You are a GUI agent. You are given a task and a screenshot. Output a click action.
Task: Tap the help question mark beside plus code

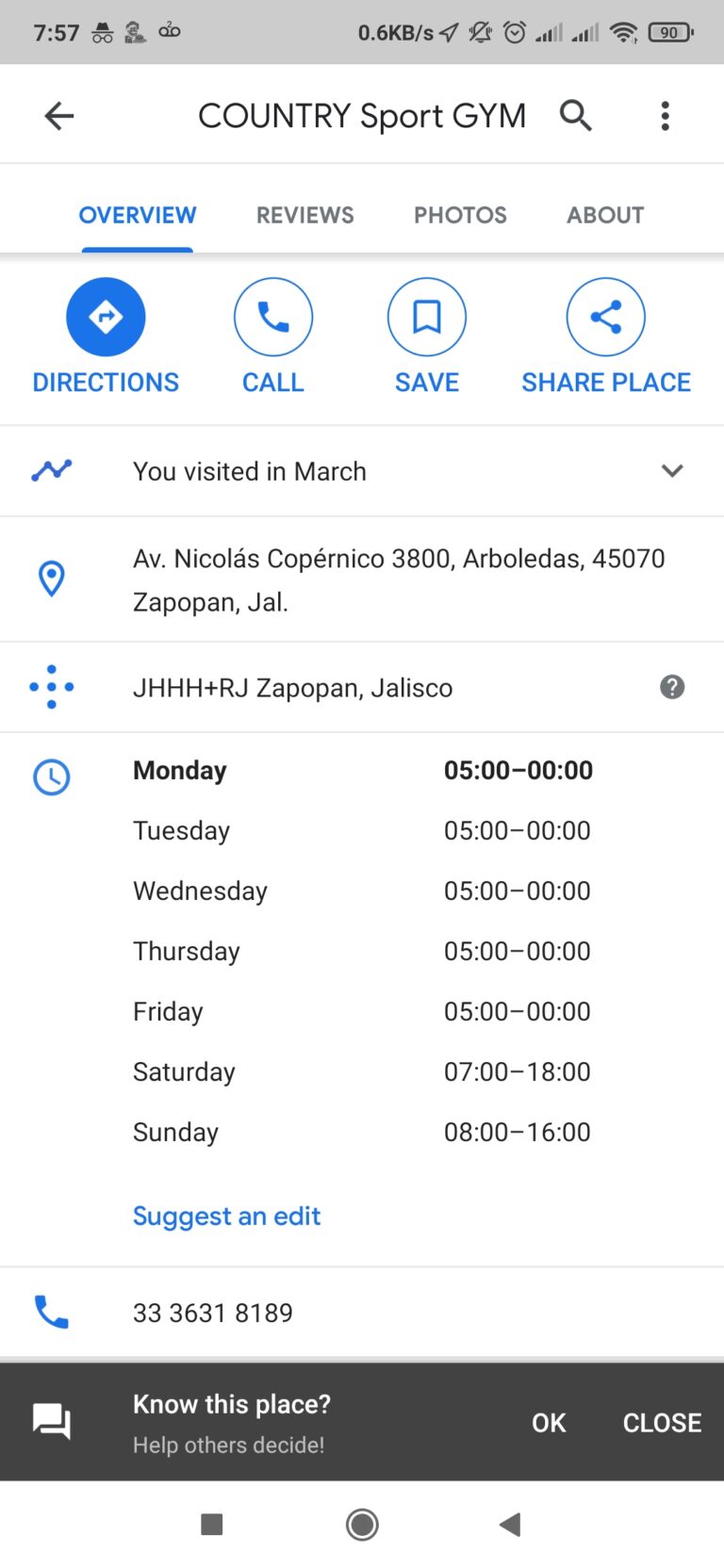point(672,687)
